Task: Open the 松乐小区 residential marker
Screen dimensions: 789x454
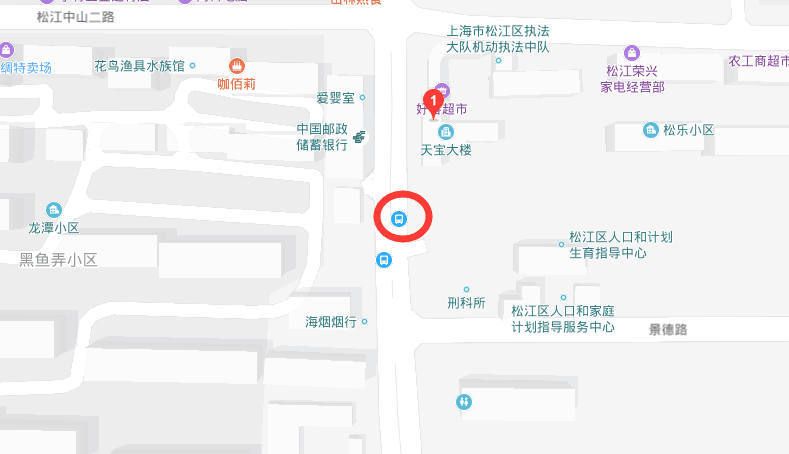Action: tap(651, 130)
